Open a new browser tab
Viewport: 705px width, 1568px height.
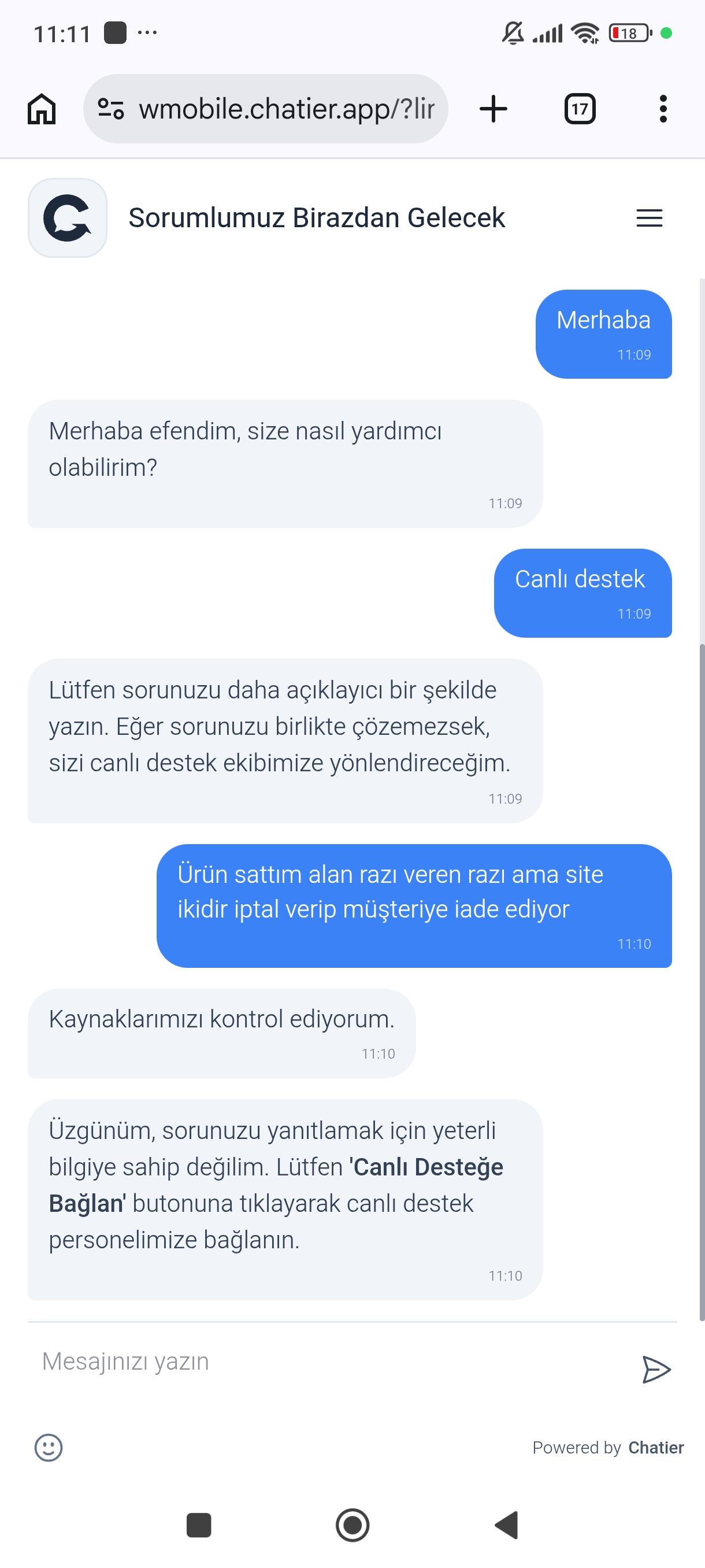(x=493, y=109)
